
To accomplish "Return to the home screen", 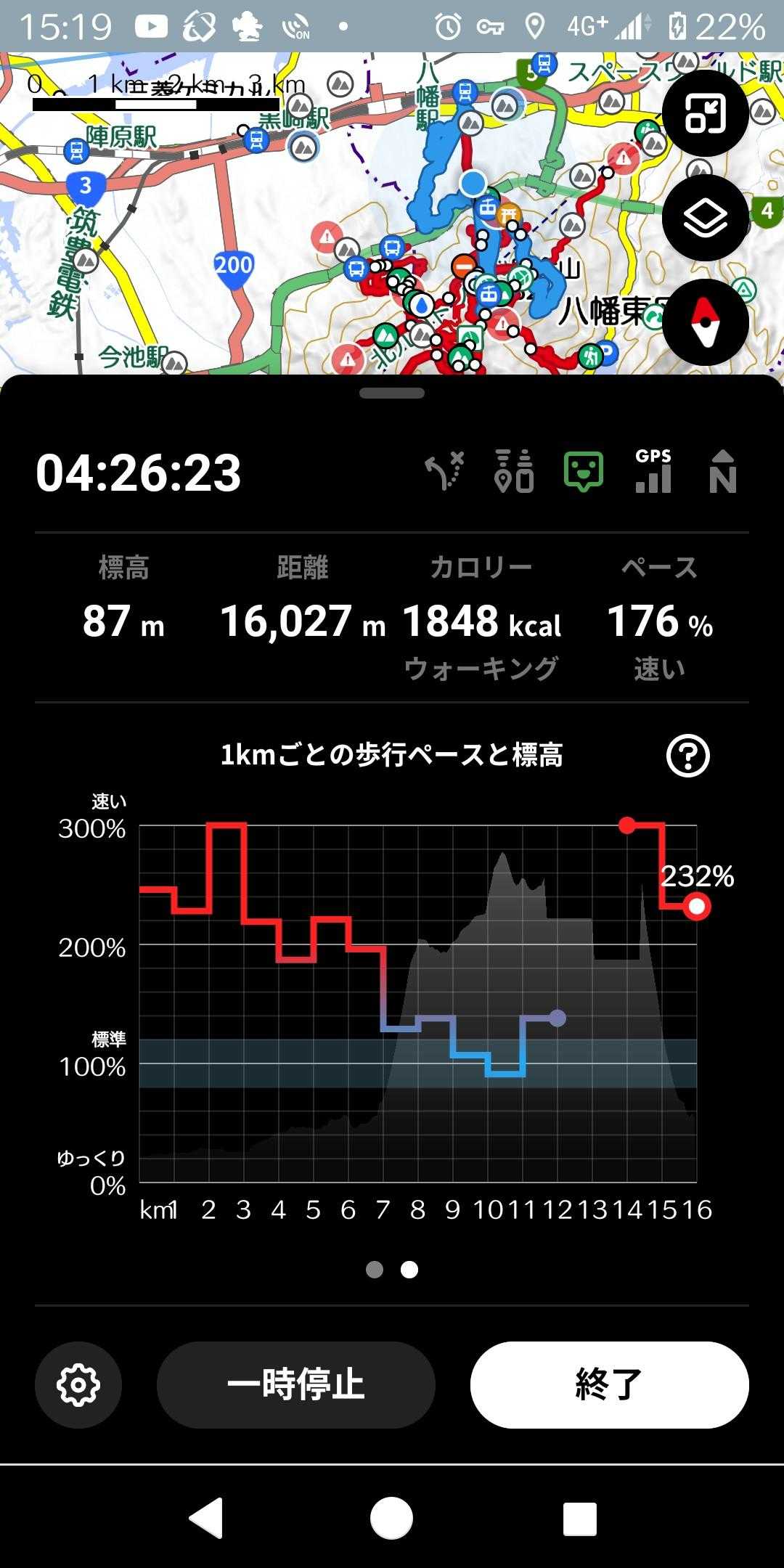I will [392, 1519].
